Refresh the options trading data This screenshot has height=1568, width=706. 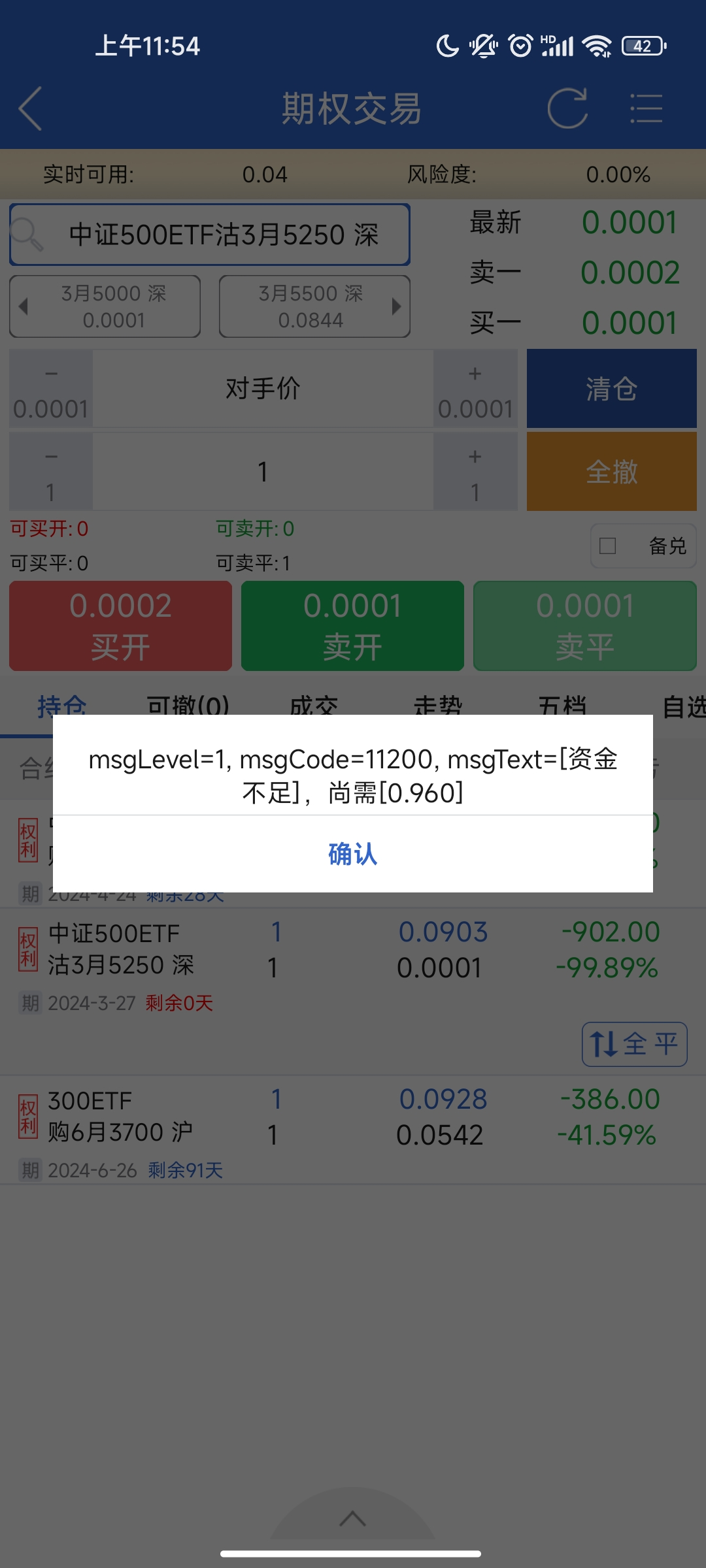(567, 108)
